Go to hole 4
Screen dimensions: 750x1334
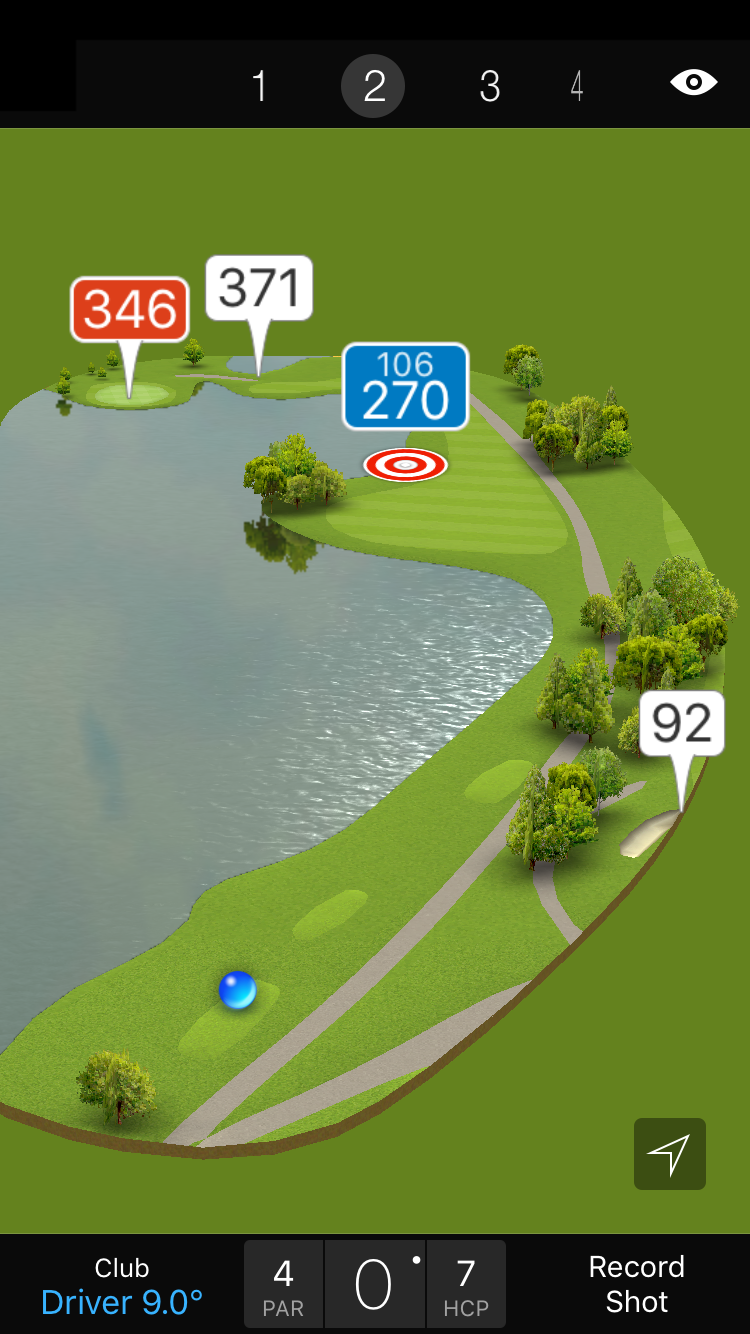pyautogui.click(x=577, y=86)
